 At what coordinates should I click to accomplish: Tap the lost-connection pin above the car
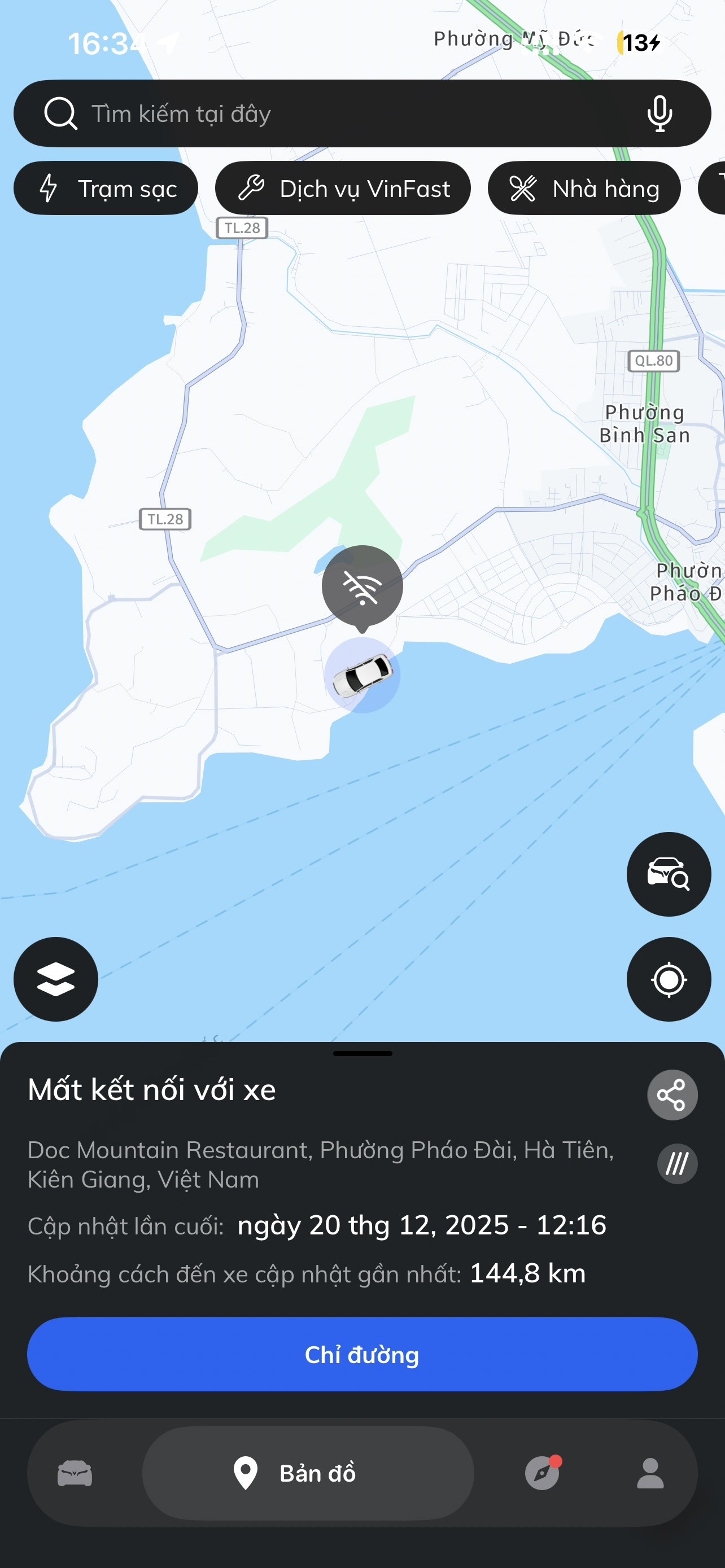pos(362,585)
